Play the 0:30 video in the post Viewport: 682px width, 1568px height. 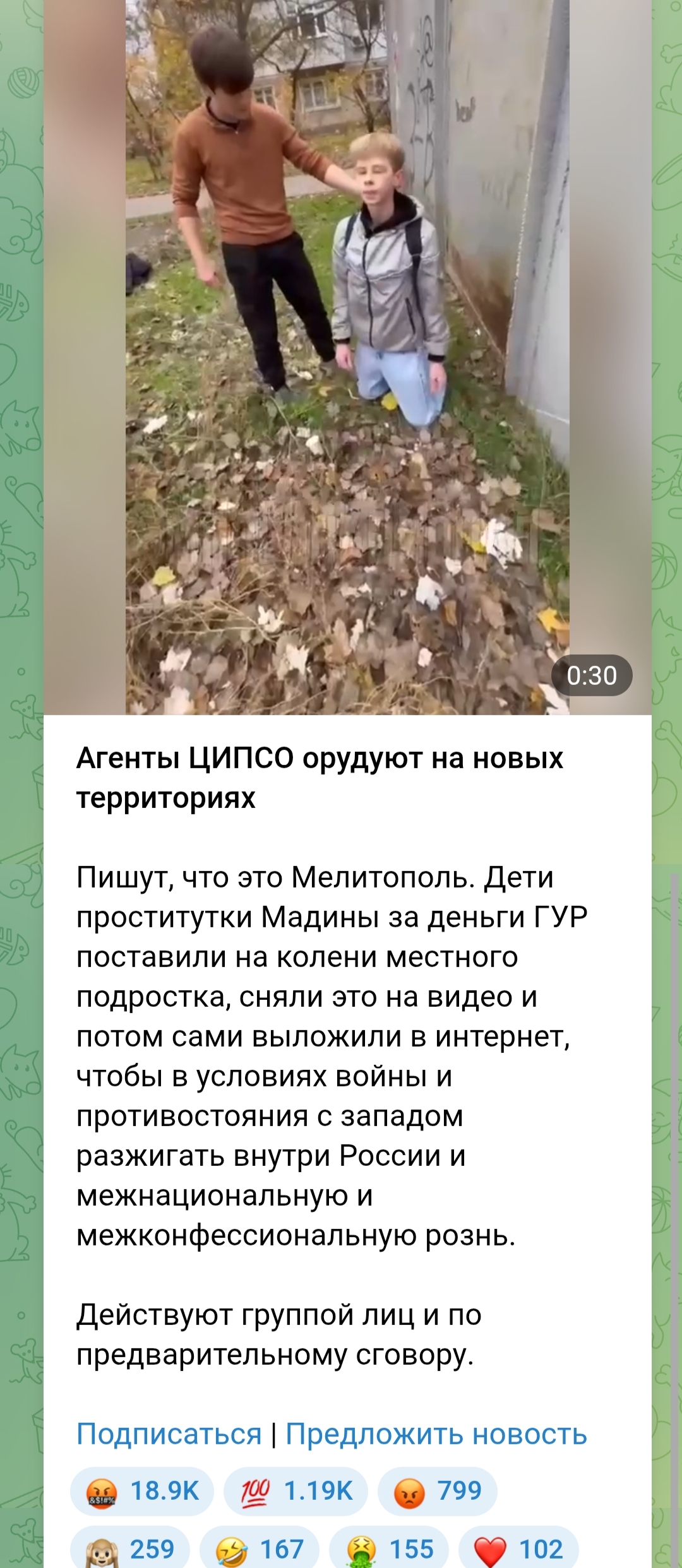(x=347, y=357)
